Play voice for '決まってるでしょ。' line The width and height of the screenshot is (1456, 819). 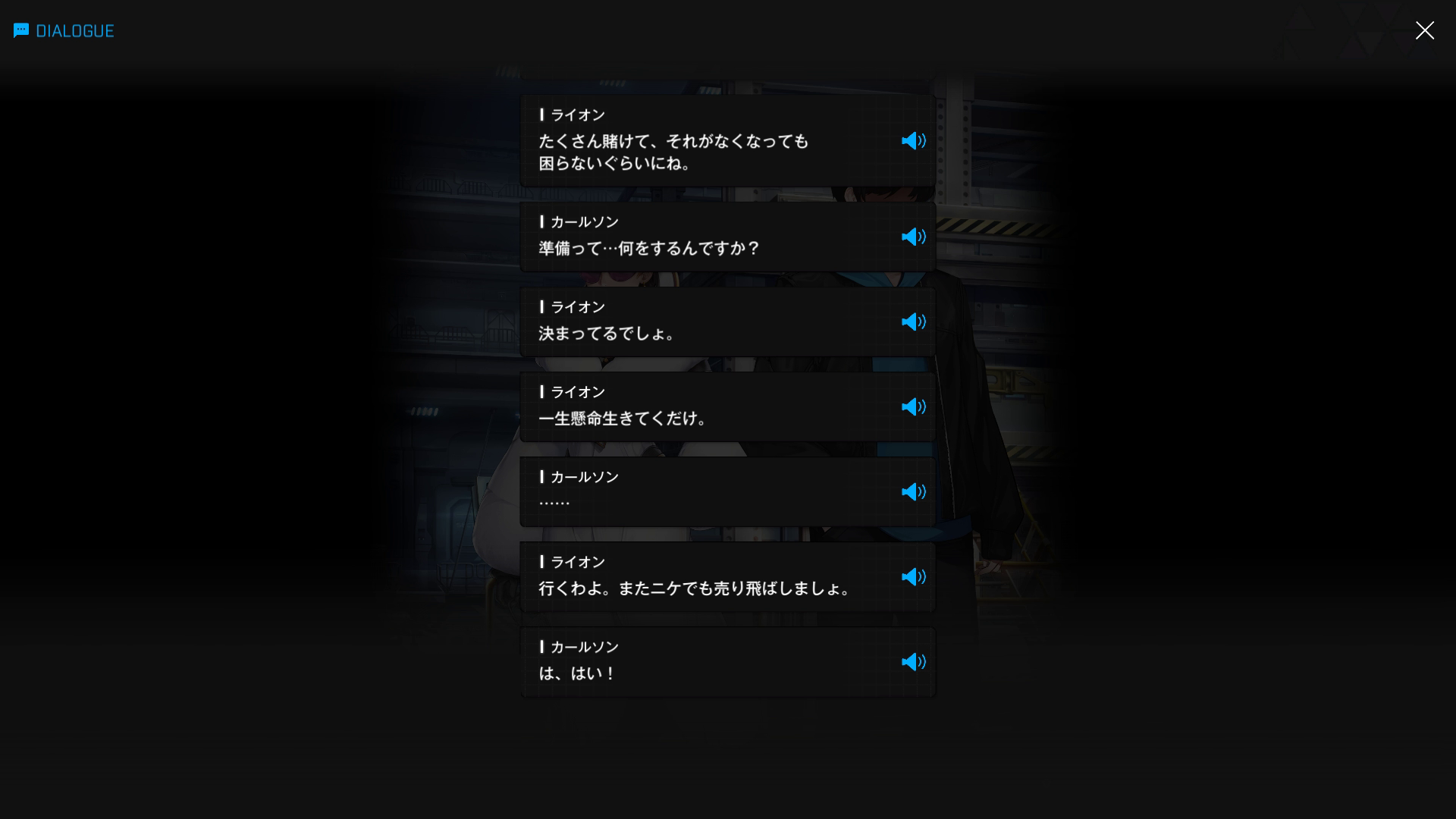click(913, 322)
